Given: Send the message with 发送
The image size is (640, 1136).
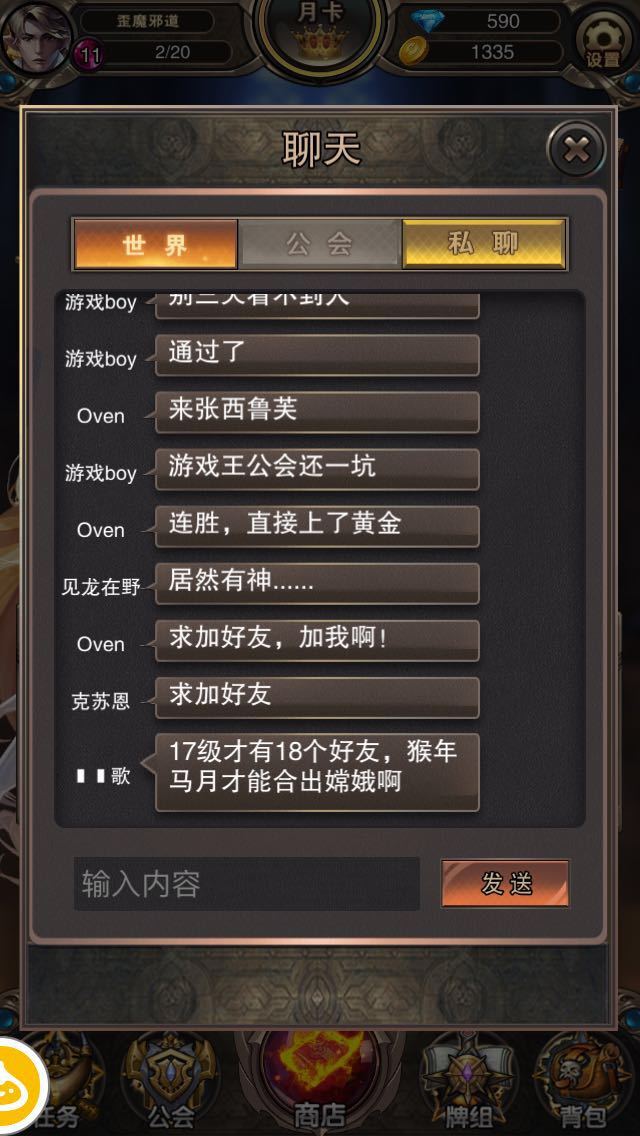Looking at the screenshot, I should pos(505,884).
